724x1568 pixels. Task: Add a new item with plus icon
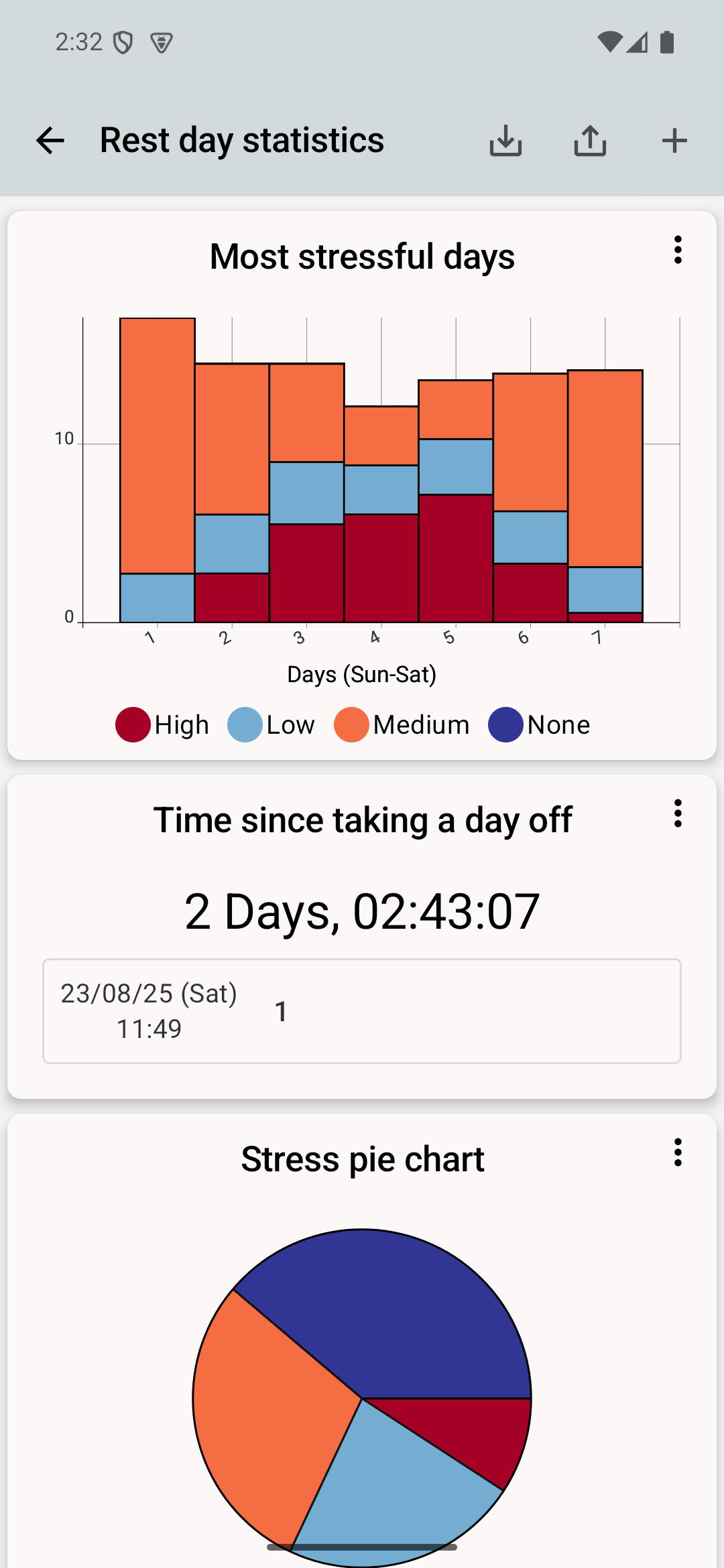(x=674, y=141)
